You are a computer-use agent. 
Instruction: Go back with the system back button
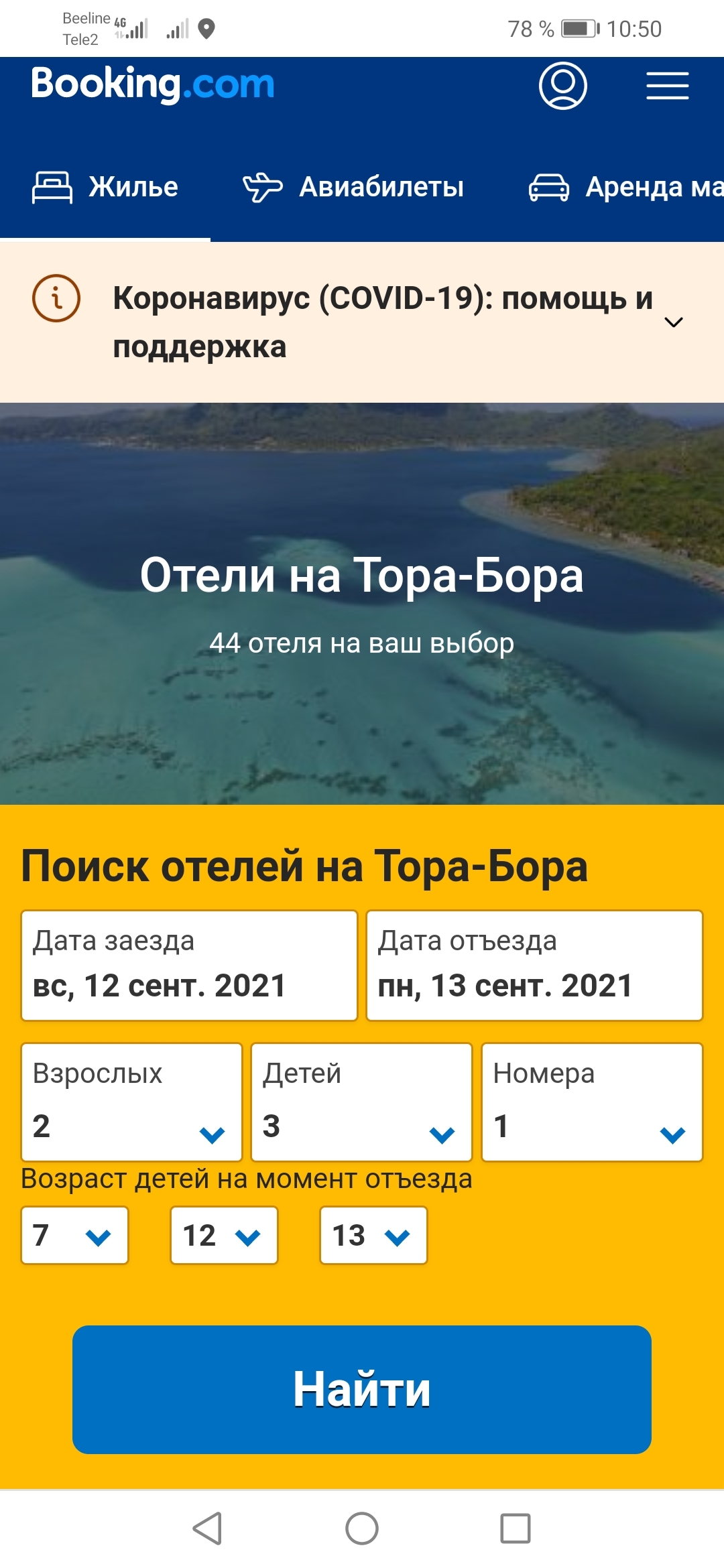pyautogui.click(x=207, y=1528)
